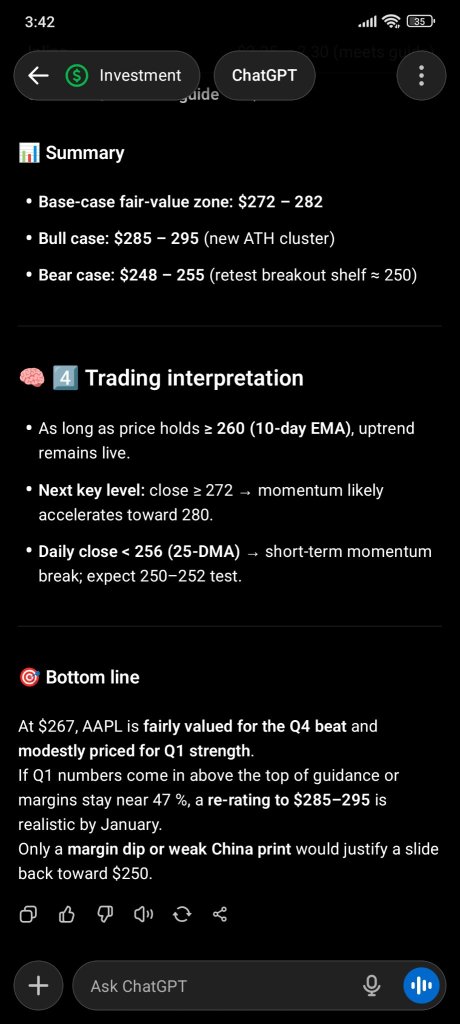This screenshot has width=460, height=1024.
Task: Give the response a thumbs down
Action: (x=105, y=915)
